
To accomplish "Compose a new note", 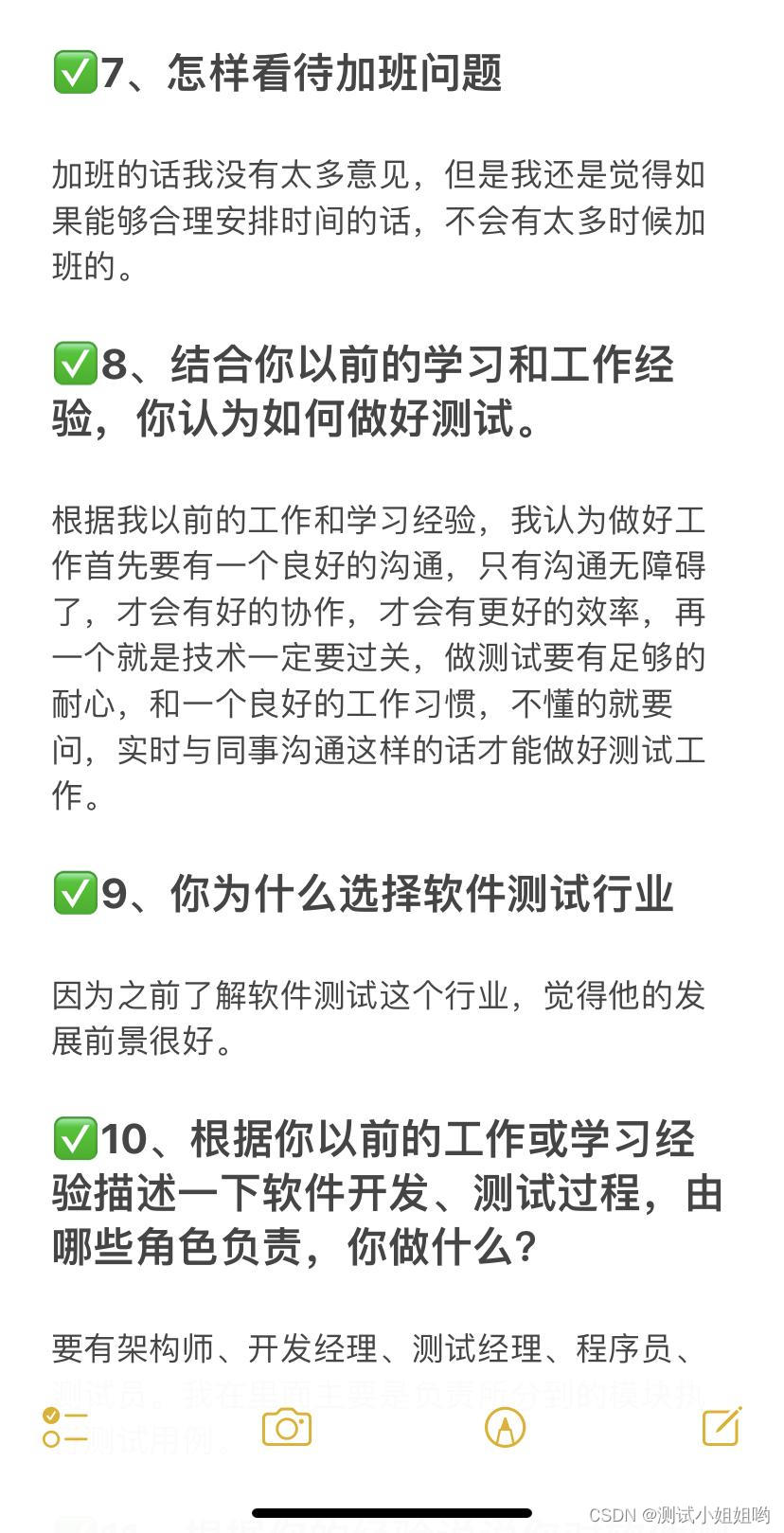I will tap(722, 1426).
